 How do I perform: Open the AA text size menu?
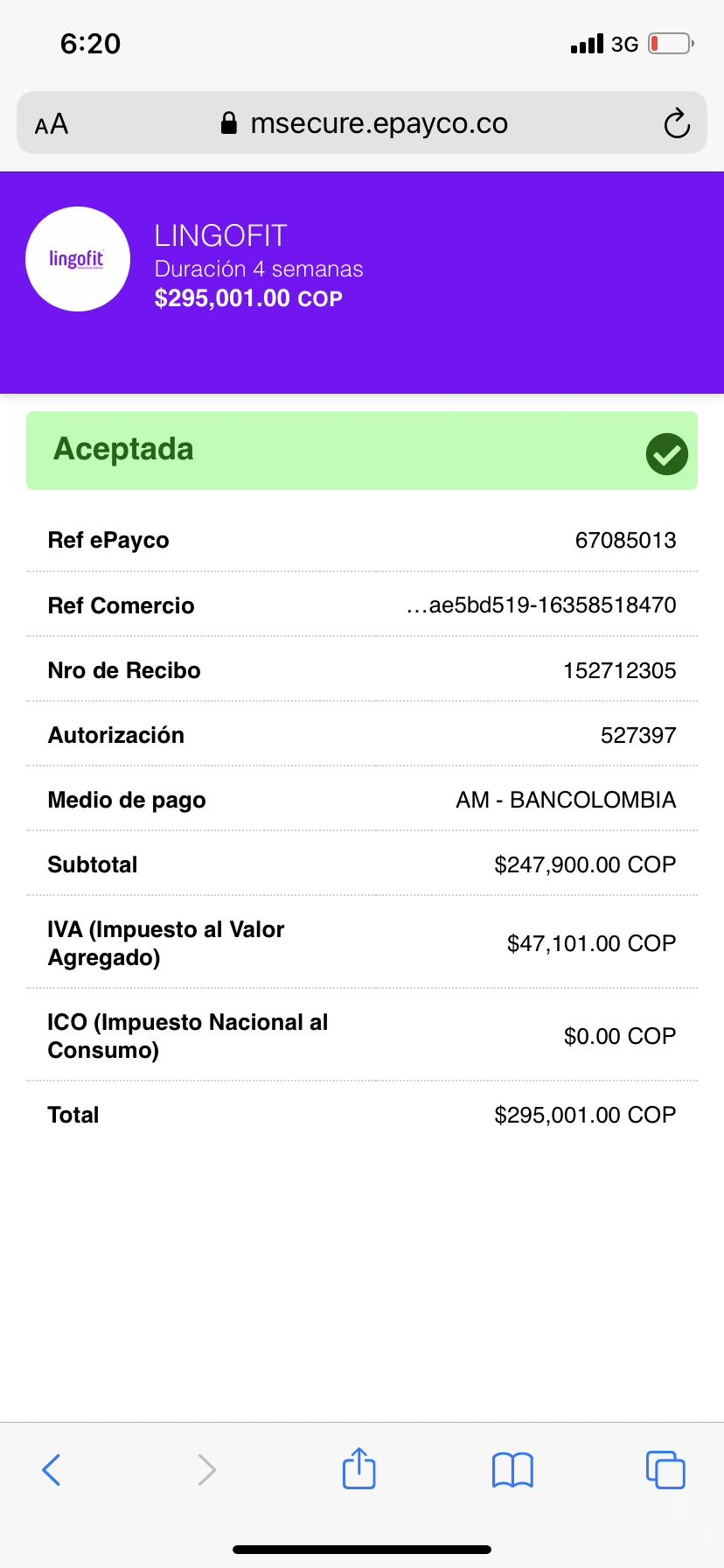52,123
